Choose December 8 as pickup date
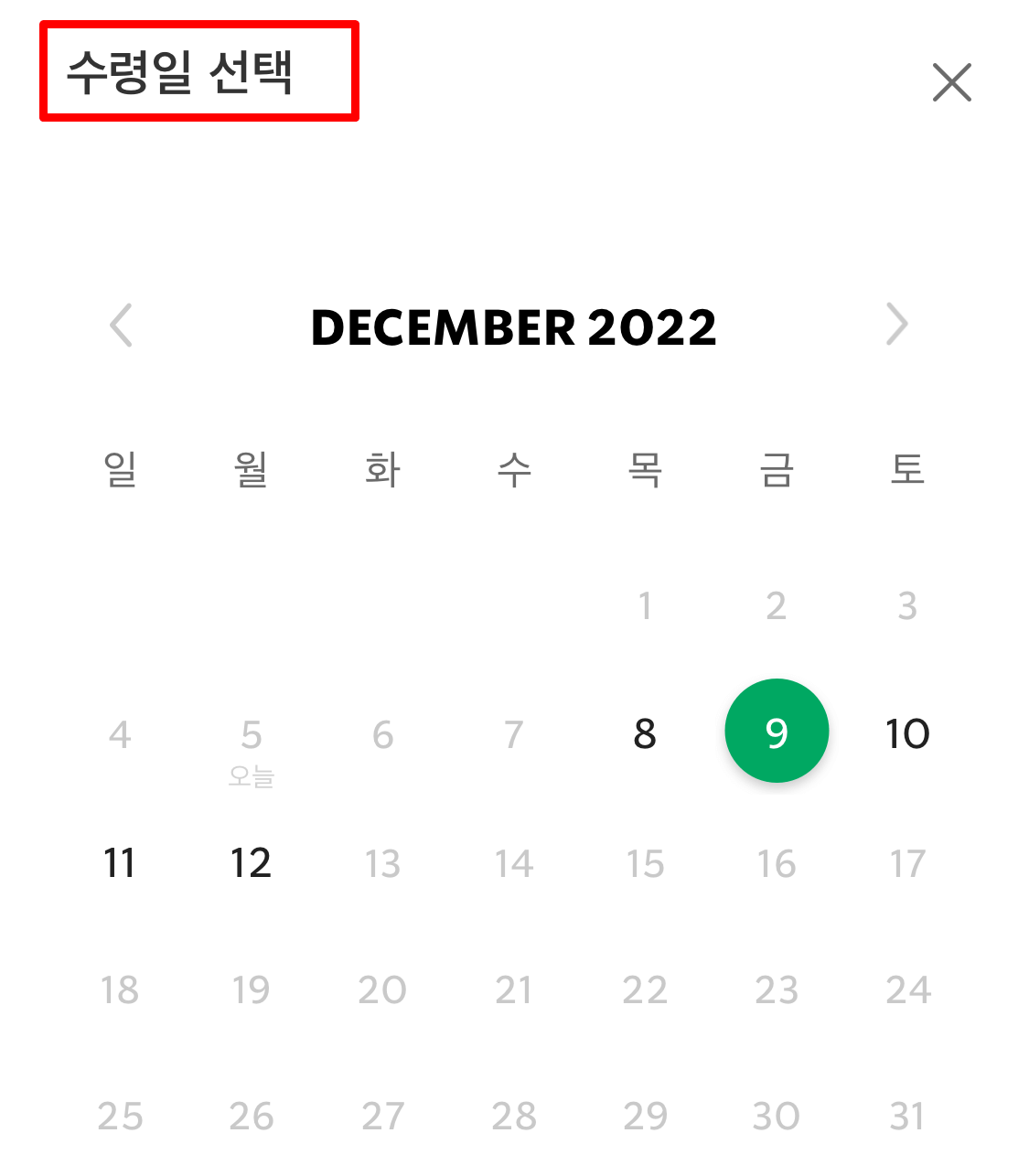1029x1176 pixels. pos(645,732)
